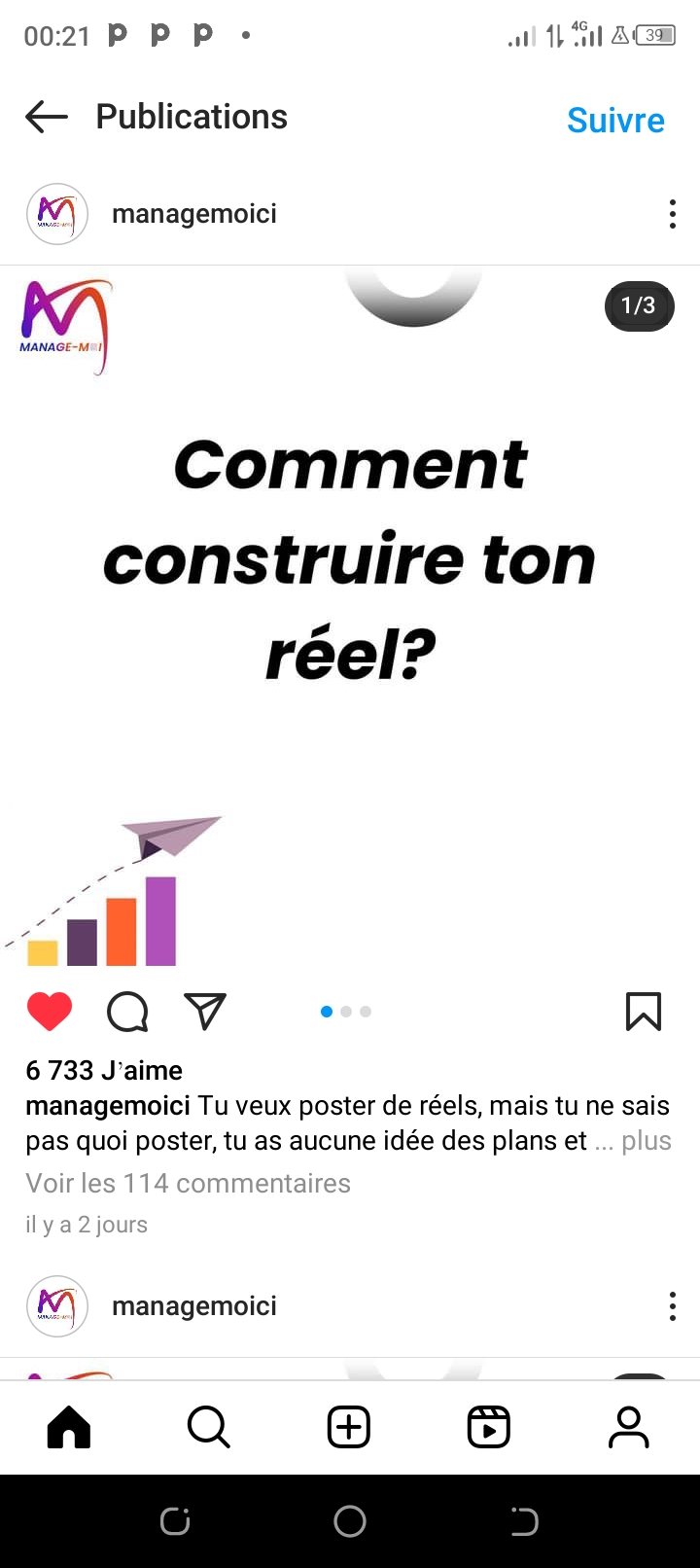The height and width of the screenshot is (1568, 700).
Task: Open the likes list showing 6 733 J'aime
Action: [104, 1070]
